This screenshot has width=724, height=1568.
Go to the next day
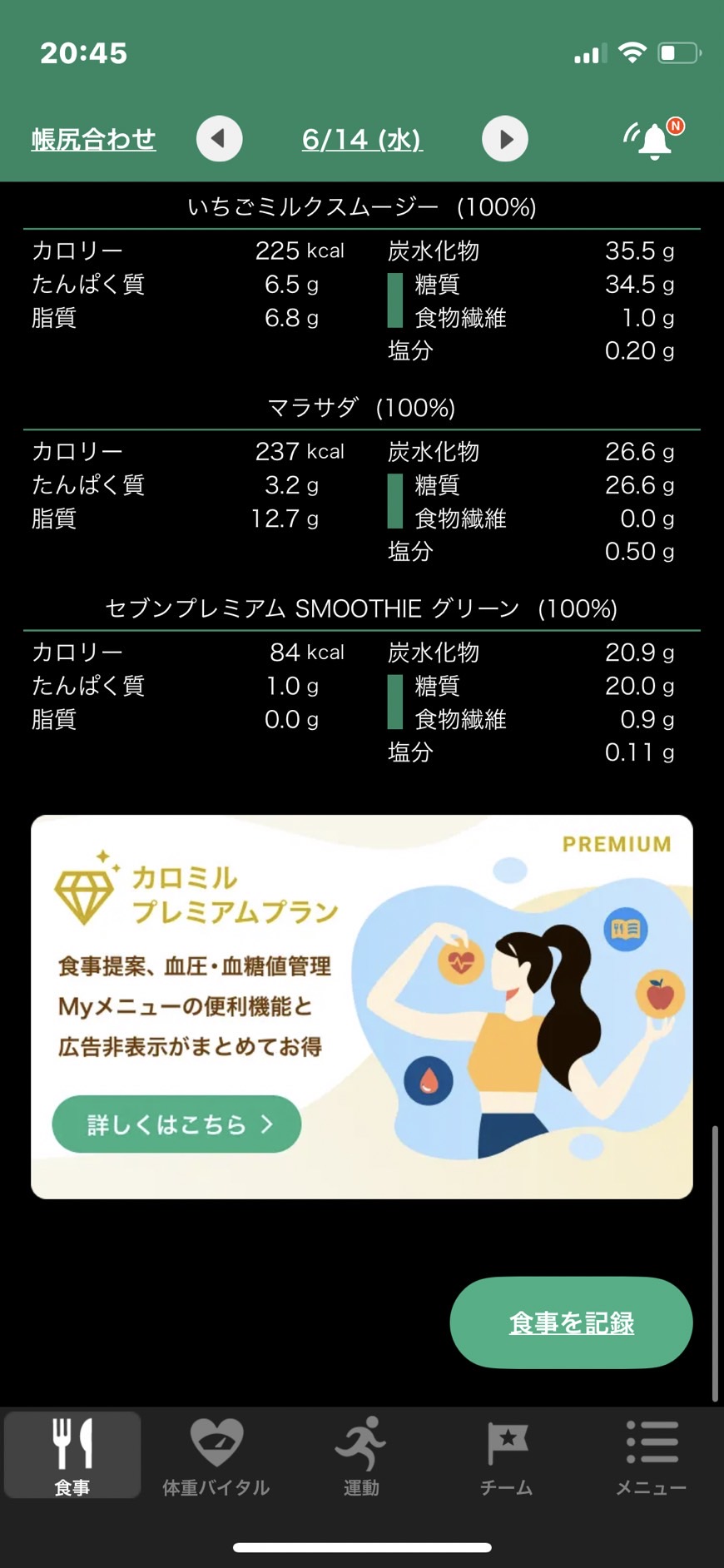click(505, 138)
